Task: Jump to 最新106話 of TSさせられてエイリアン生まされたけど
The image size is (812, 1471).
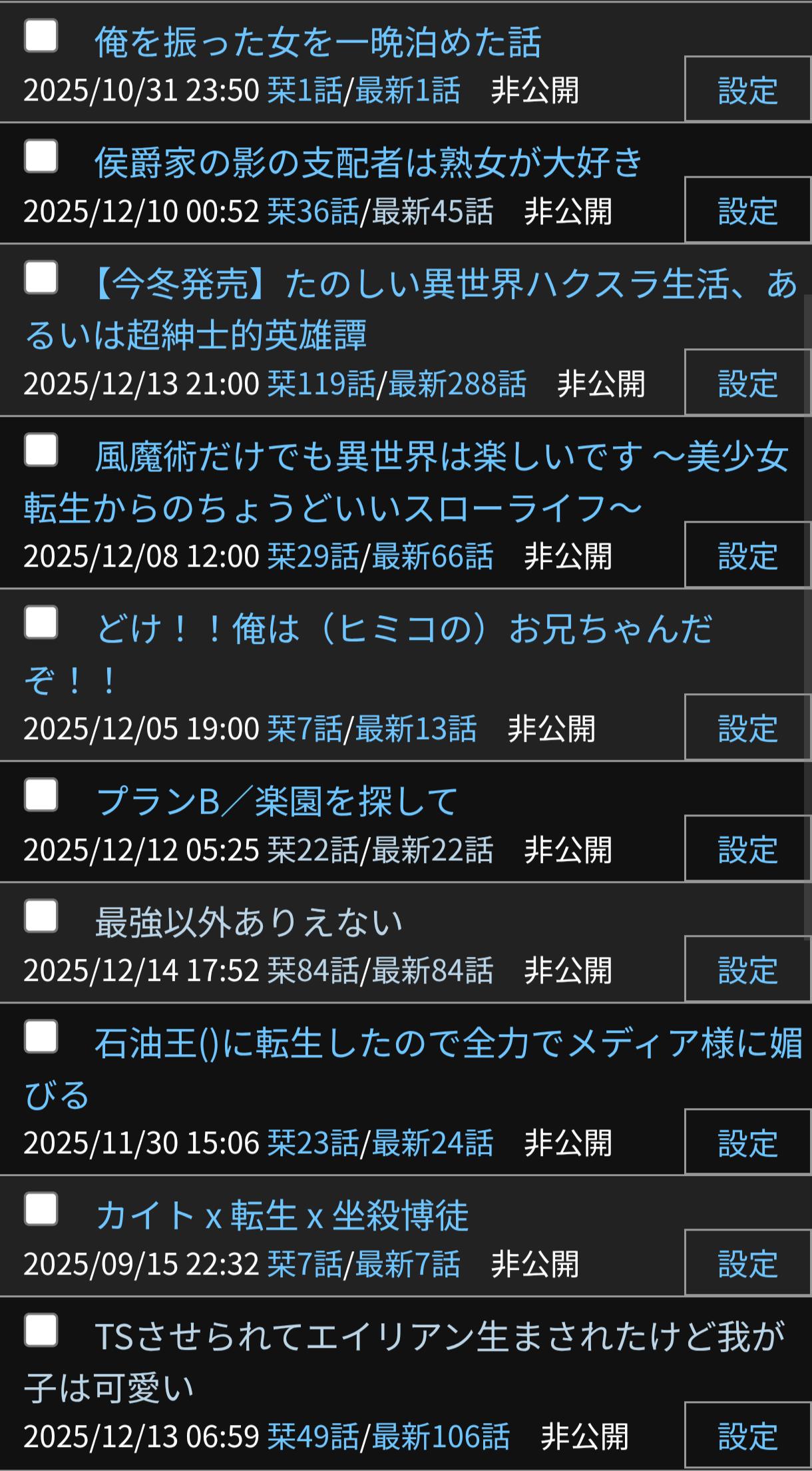Action: [x=441, y=1437]
